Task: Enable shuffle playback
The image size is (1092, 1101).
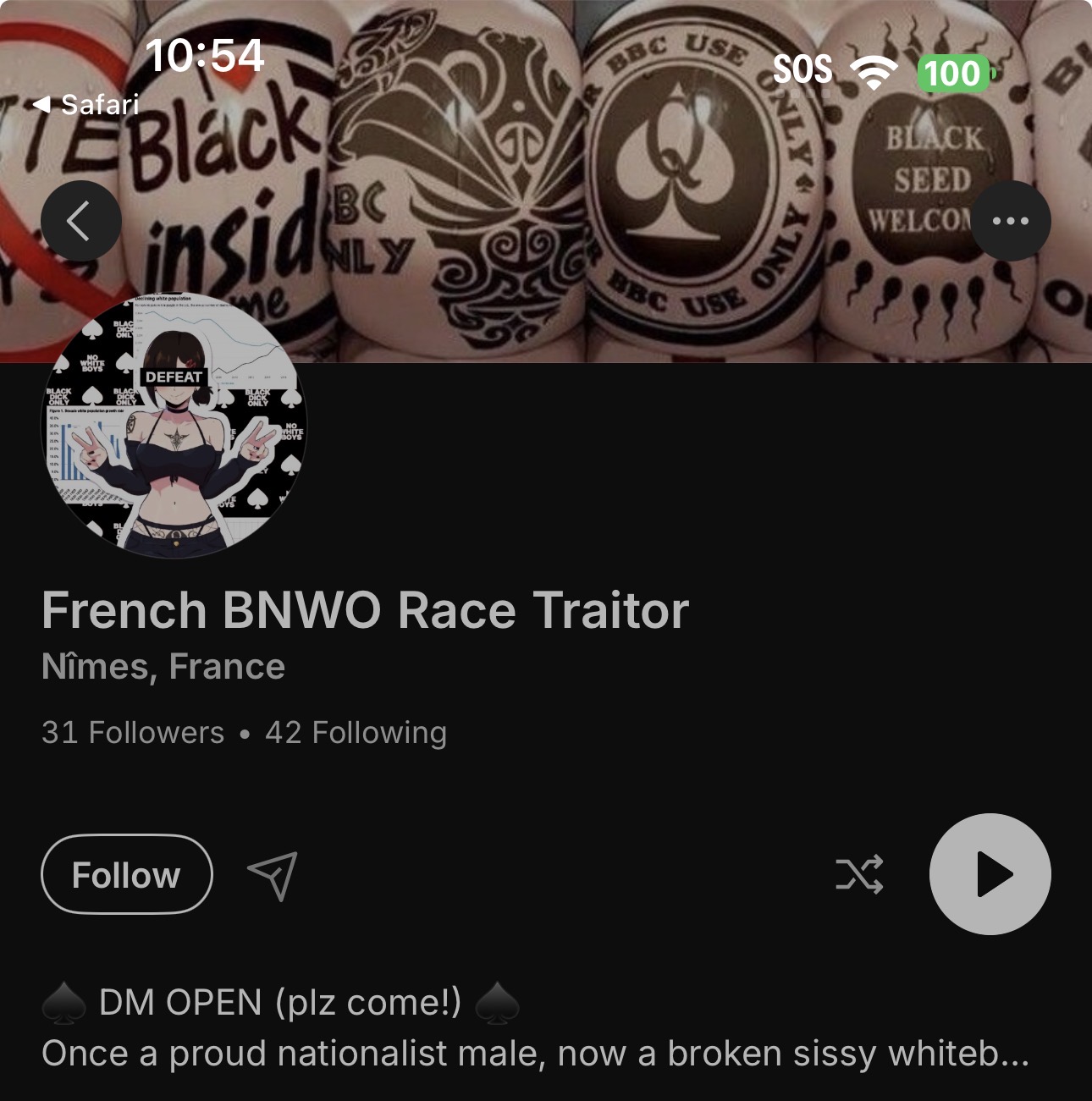Action: tap(859, 874)
